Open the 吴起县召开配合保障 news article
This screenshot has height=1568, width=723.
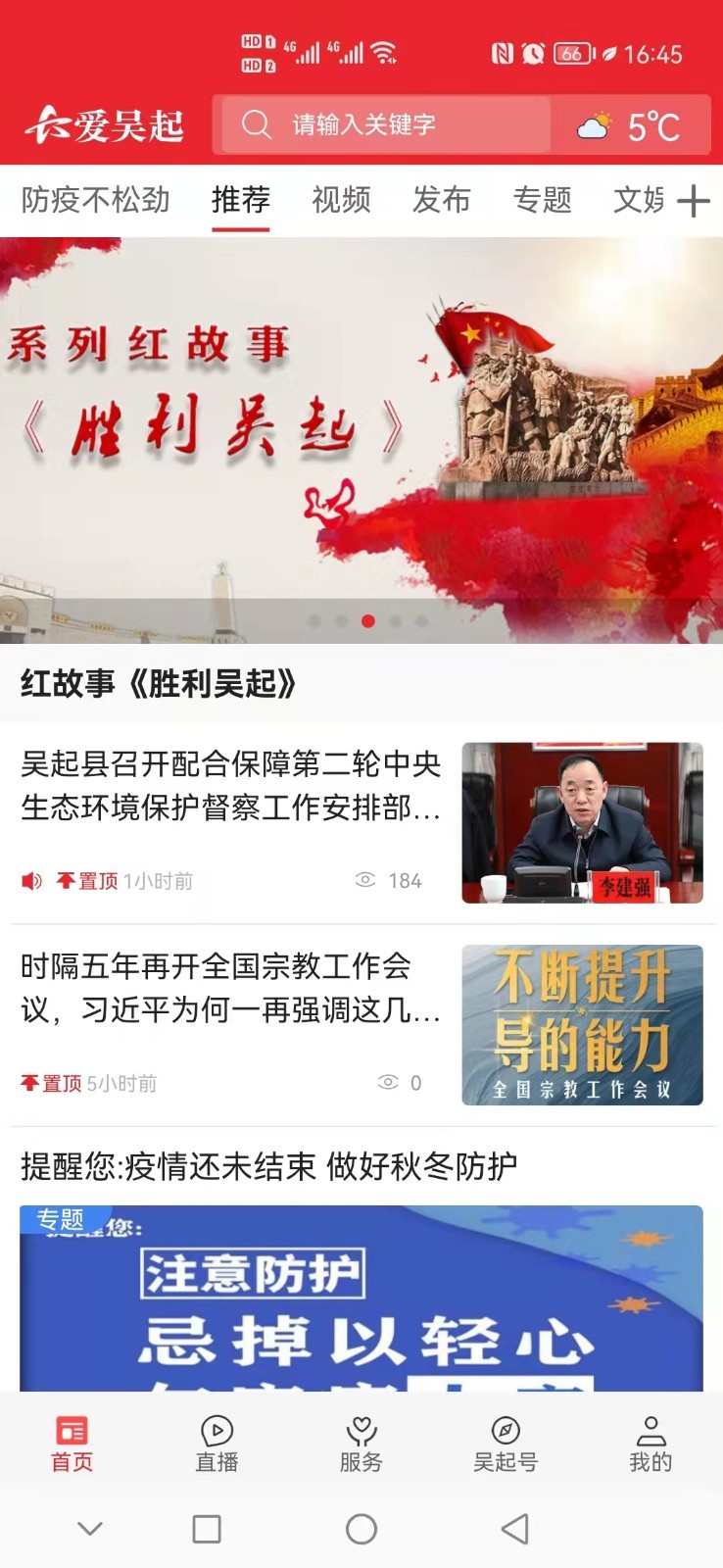click(x=231, y=786)
